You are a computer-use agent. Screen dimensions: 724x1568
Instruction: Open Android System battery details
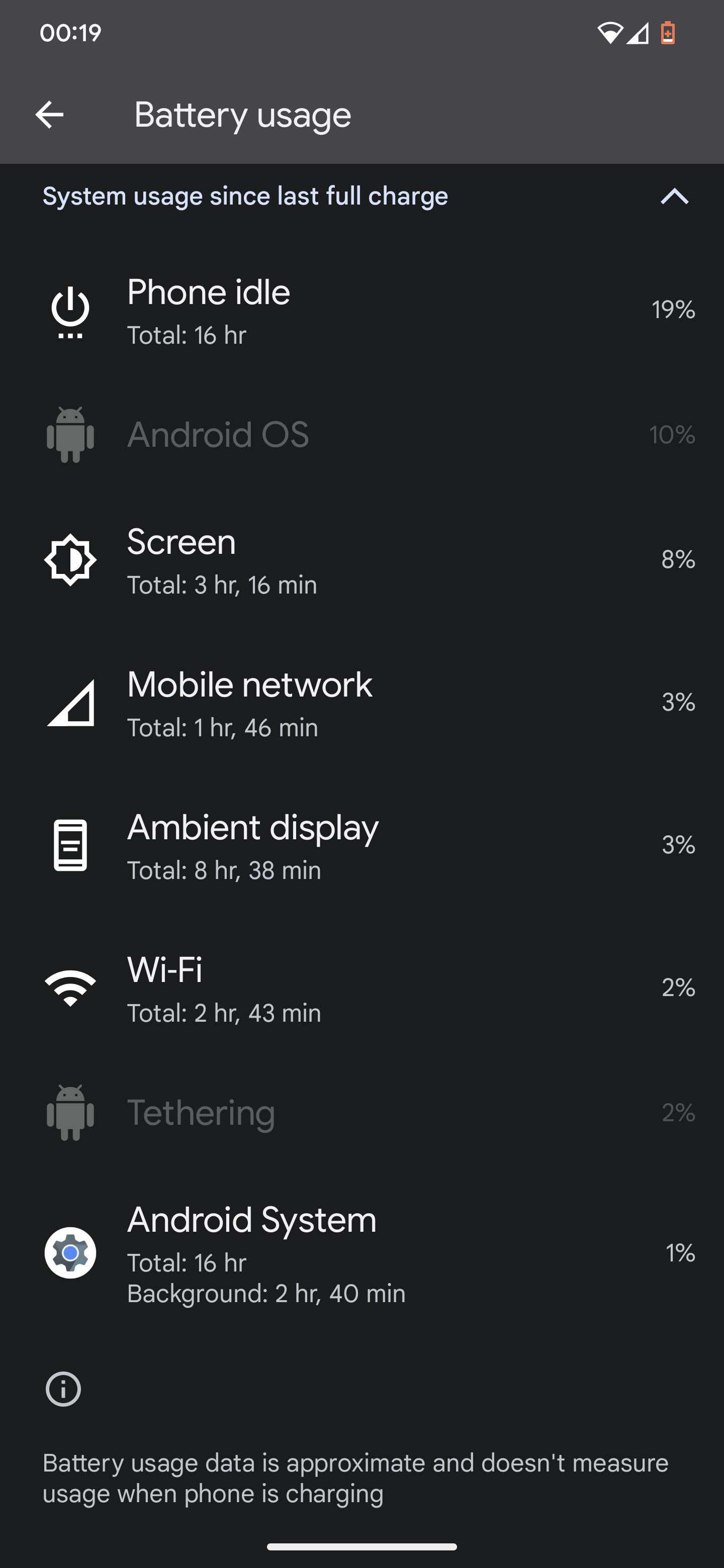point(361,1253)
